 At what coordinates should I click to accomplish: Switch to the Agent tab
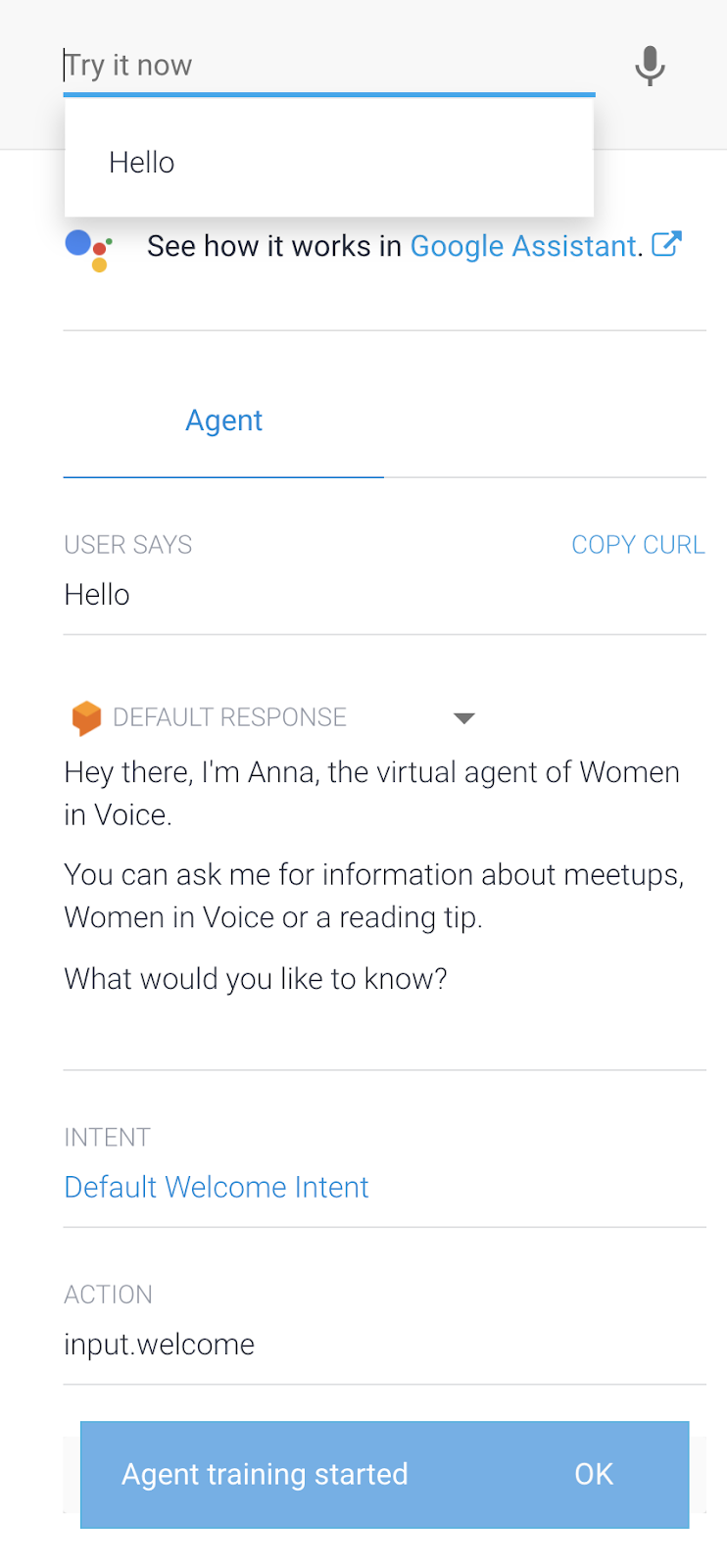point(223,421)
